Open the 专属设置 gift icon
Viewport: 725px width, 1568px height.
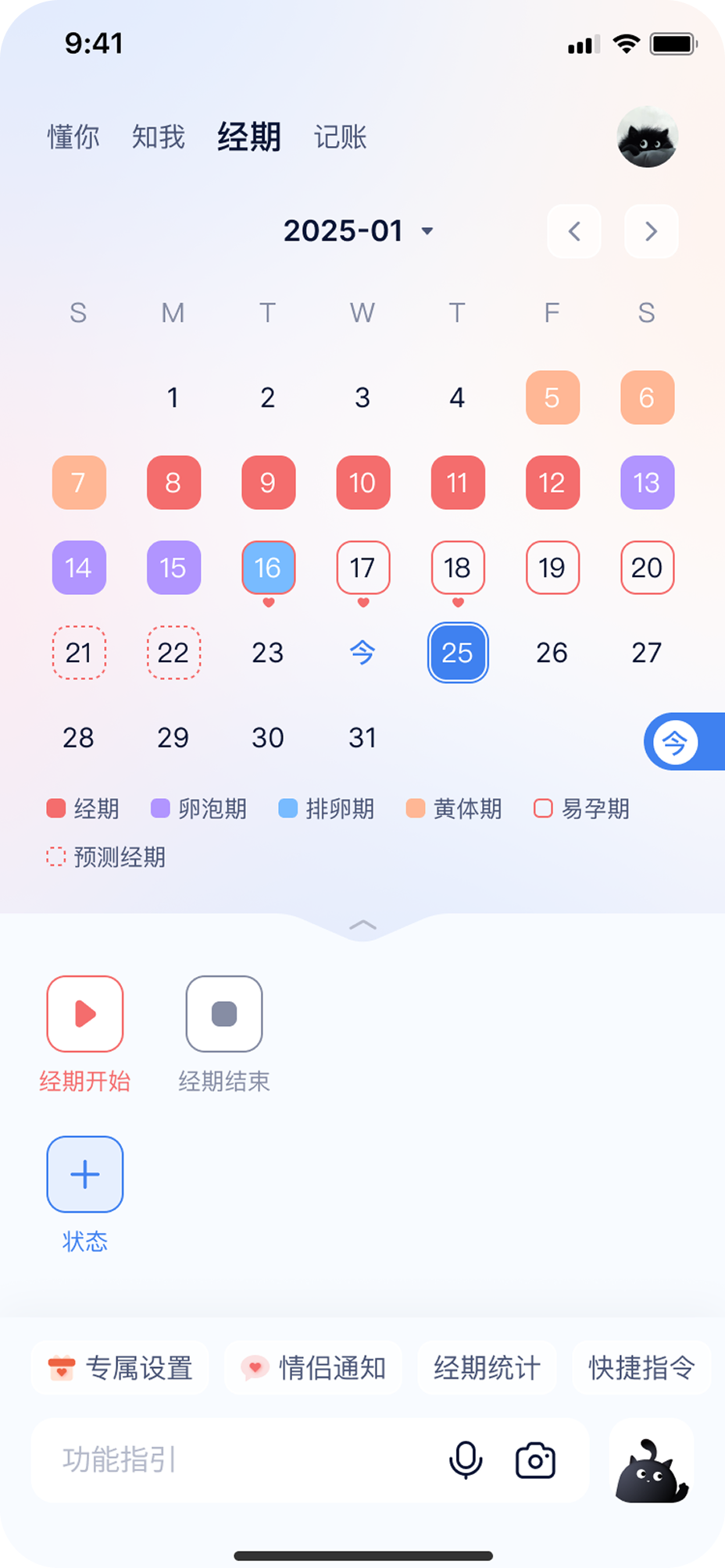[x=62, y=1367]
